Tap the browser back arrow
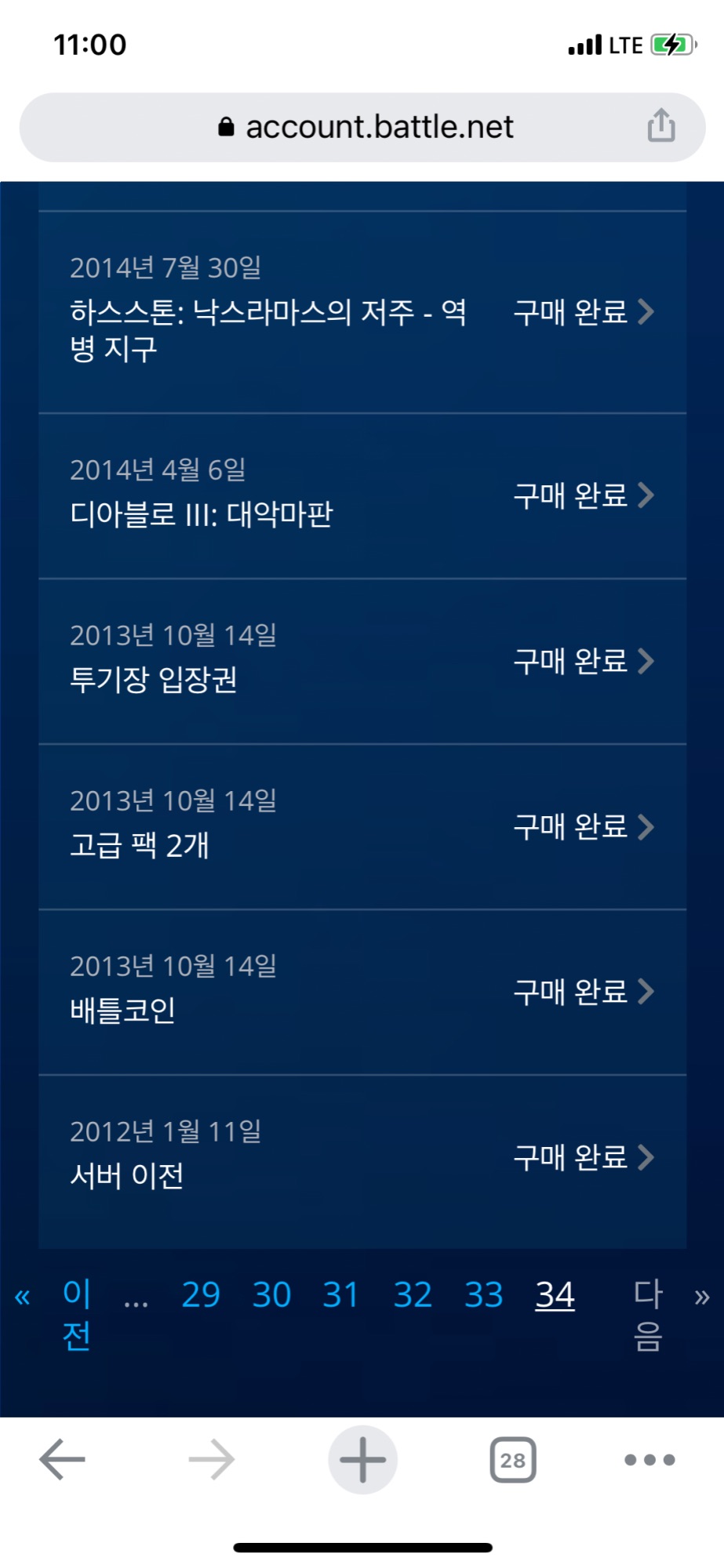Screen dimensions: 724x1568 tap(62, 1459)
